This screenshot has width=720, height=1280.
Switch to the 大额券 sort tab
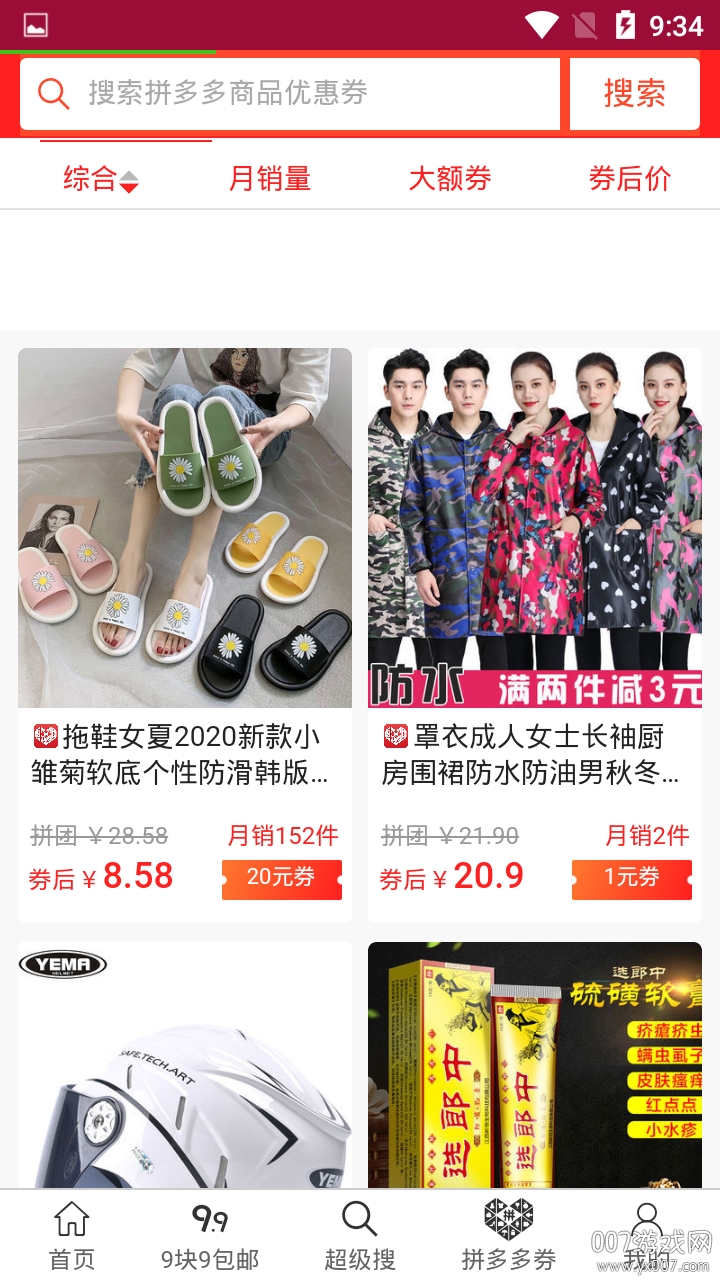pyautogui.click(x=450, y=179)
